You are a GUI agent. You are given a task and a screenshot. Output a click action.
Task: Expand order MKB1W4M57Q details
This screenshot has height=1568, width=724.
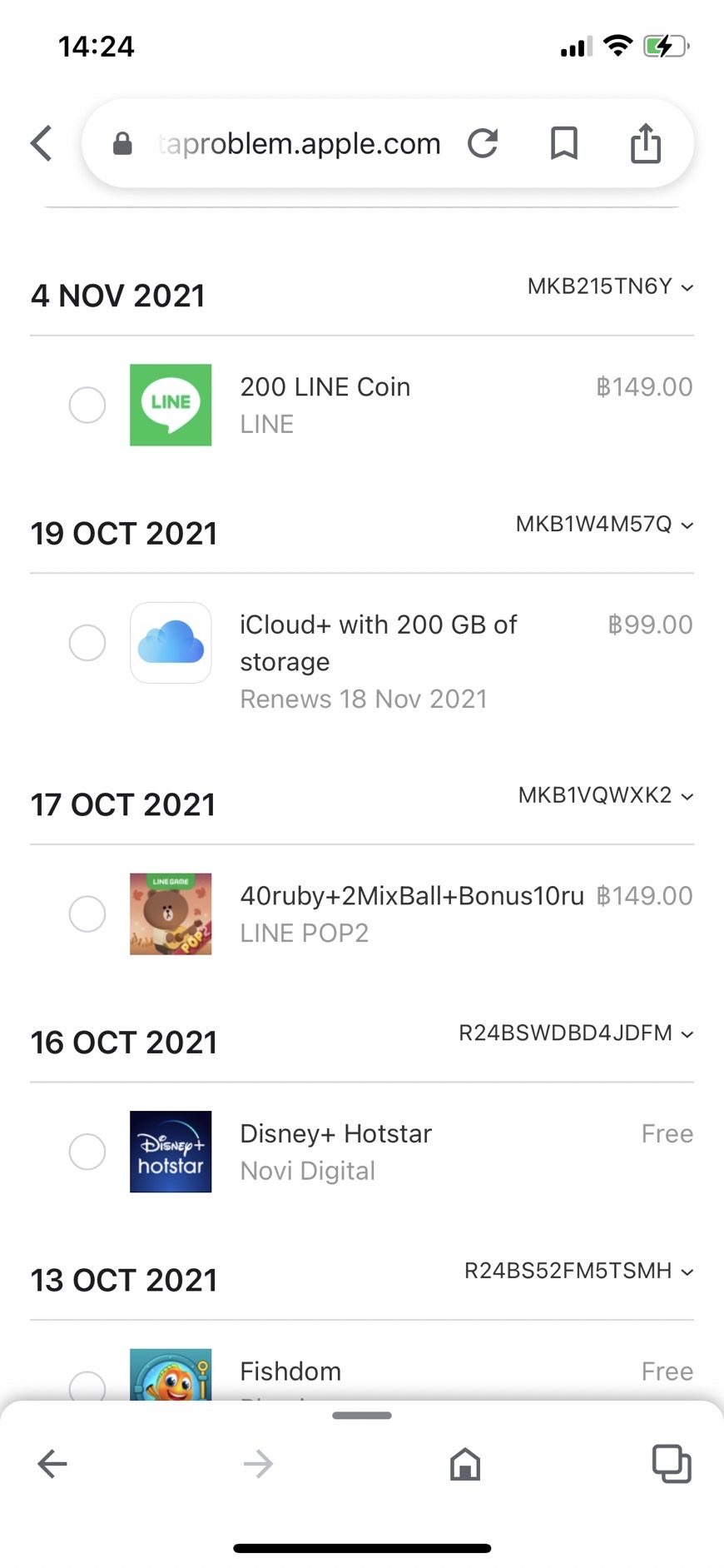[604, 524]
